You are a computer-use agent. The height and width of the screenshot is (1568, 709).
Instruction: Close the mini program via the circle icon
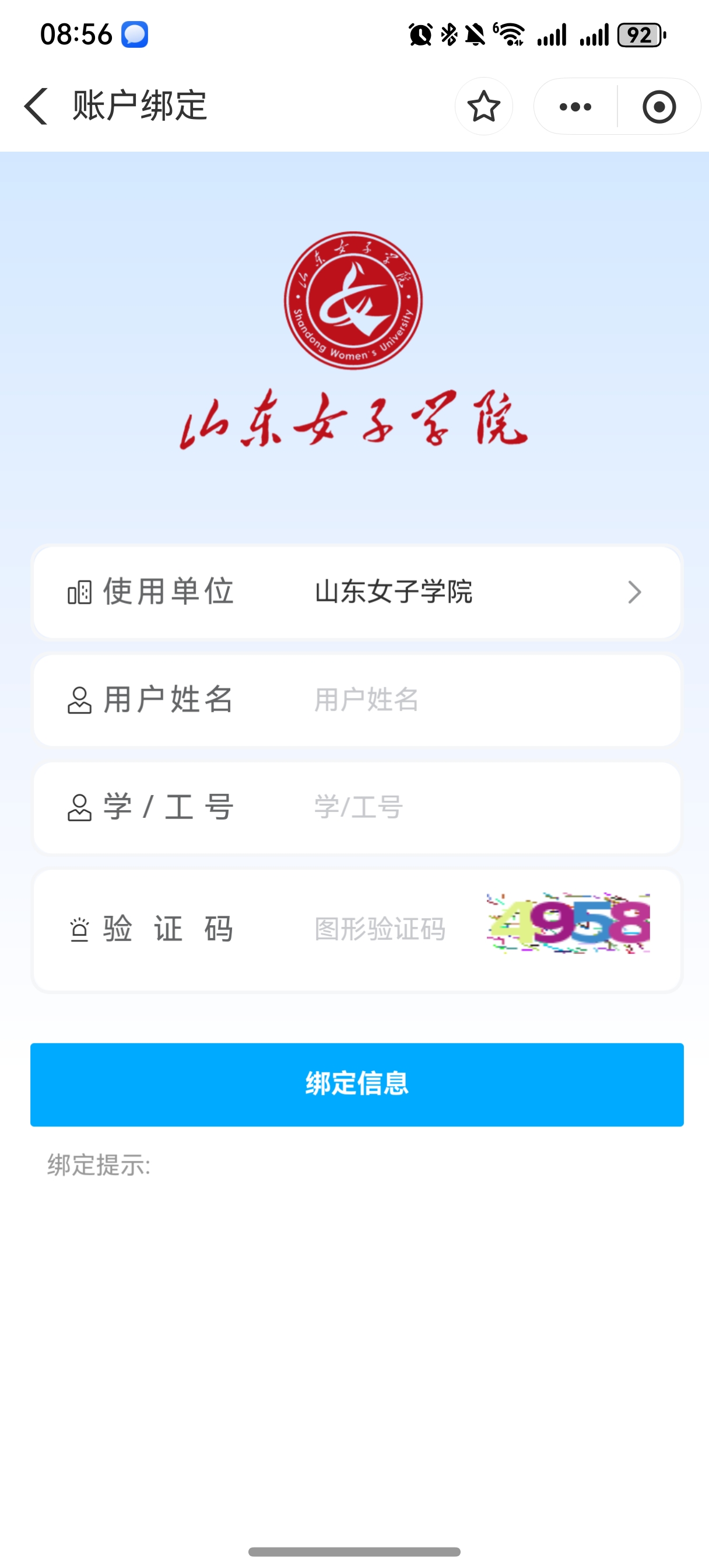[659, 107]
